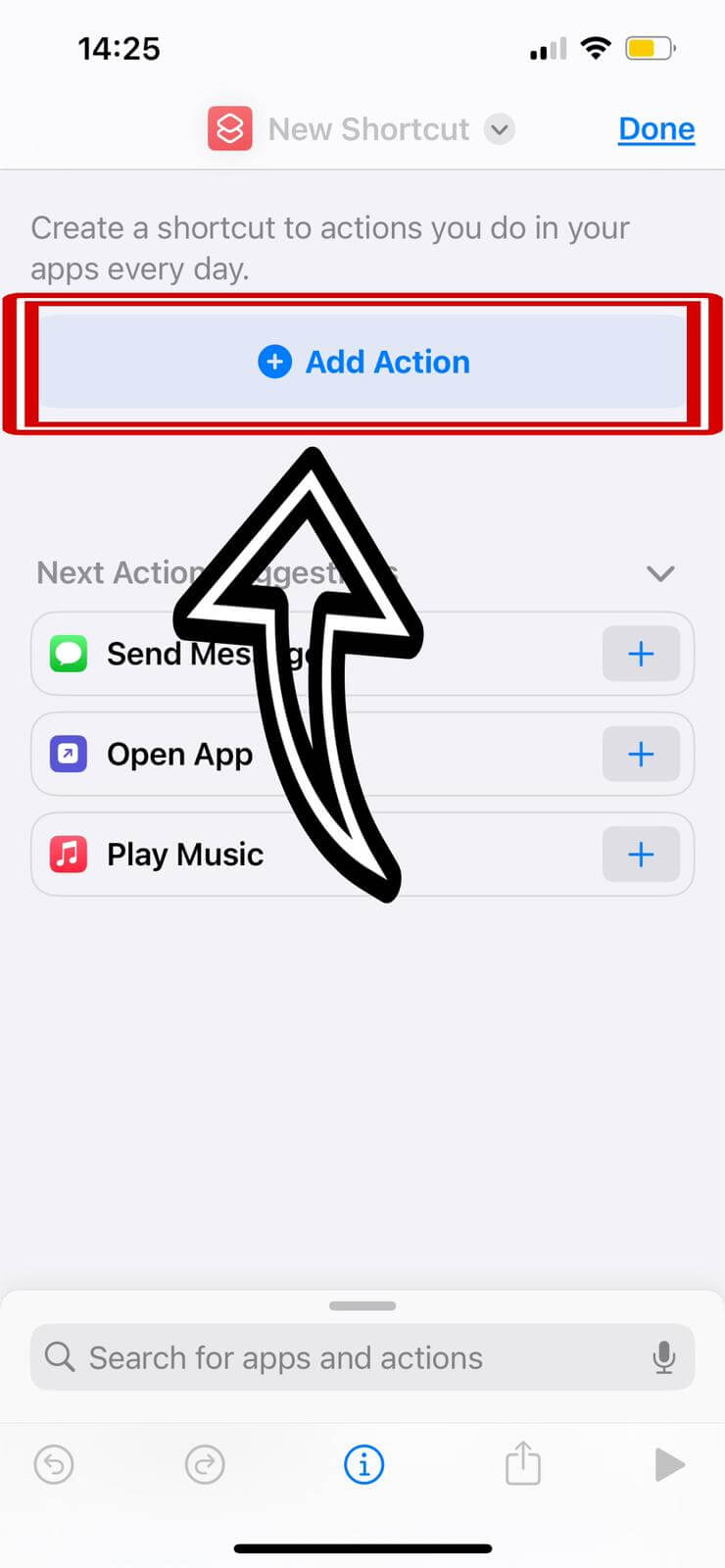Screen dimensions: 725x1568
Task: Collapse the Next Action Suggestions section
Action: coord(660,574)
